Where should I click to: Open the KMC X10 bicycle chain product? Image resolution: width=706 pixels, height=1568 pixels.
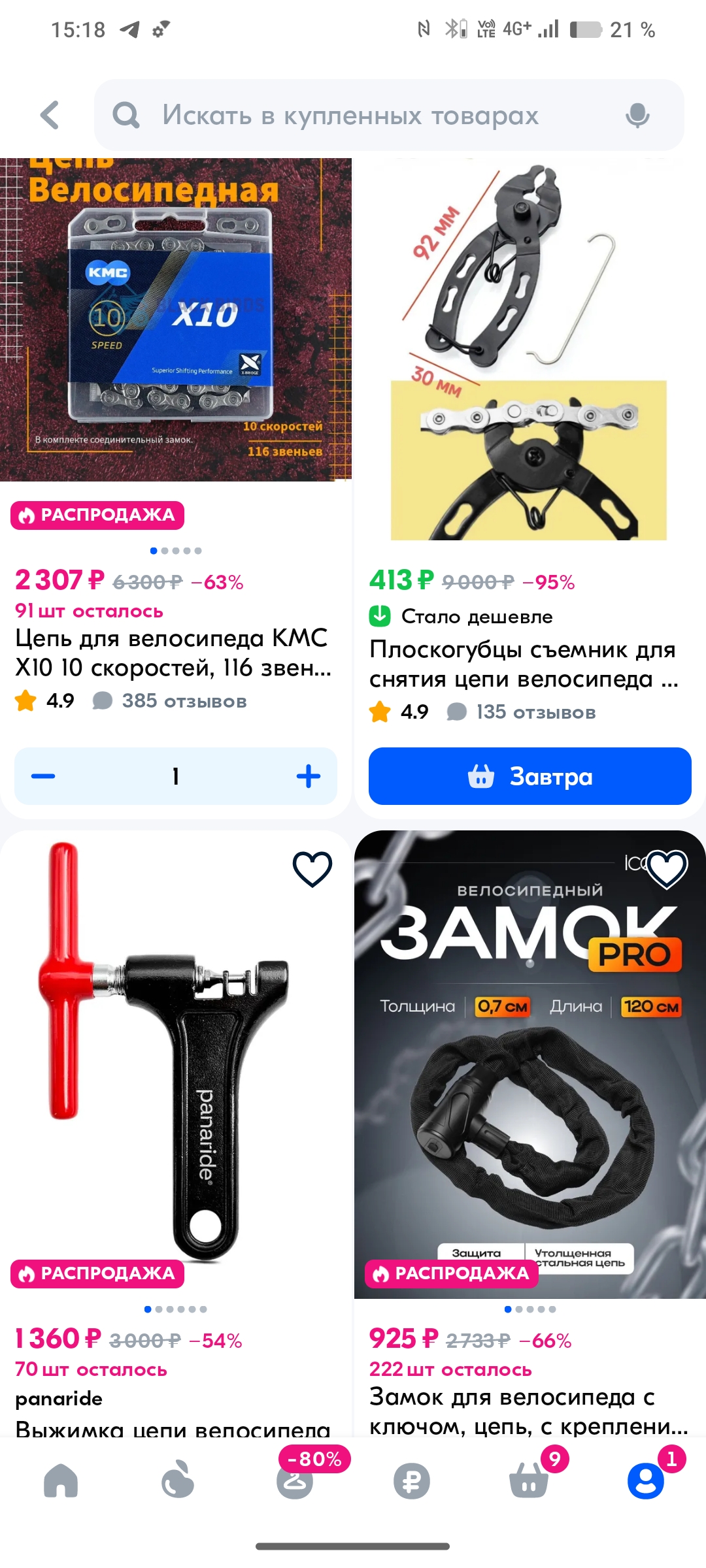[x=175, y=320]
